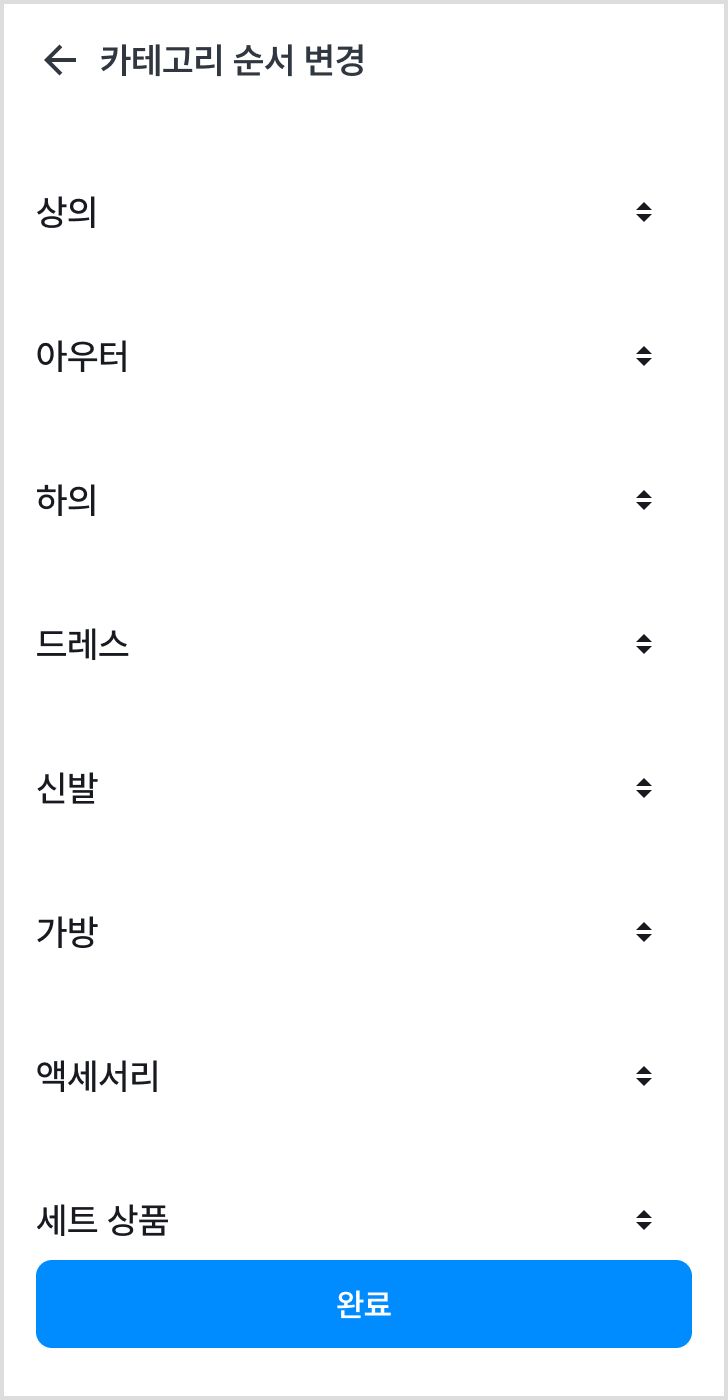Tap the reorder handle for 아우터

[x=644, y=356]
